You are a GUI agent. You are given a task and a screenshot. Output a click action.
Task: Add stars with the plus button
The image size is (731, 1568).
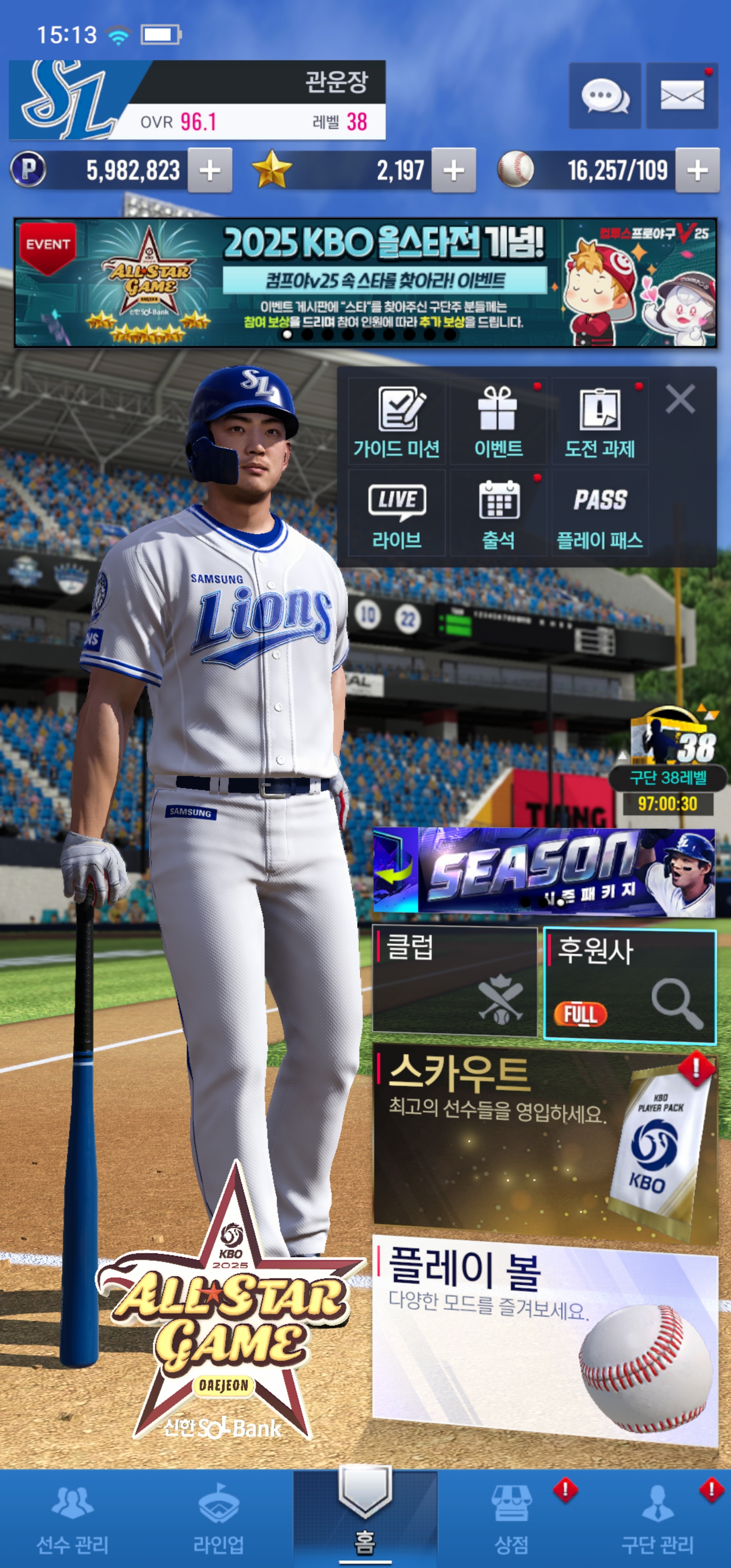(x=453, y=171)
